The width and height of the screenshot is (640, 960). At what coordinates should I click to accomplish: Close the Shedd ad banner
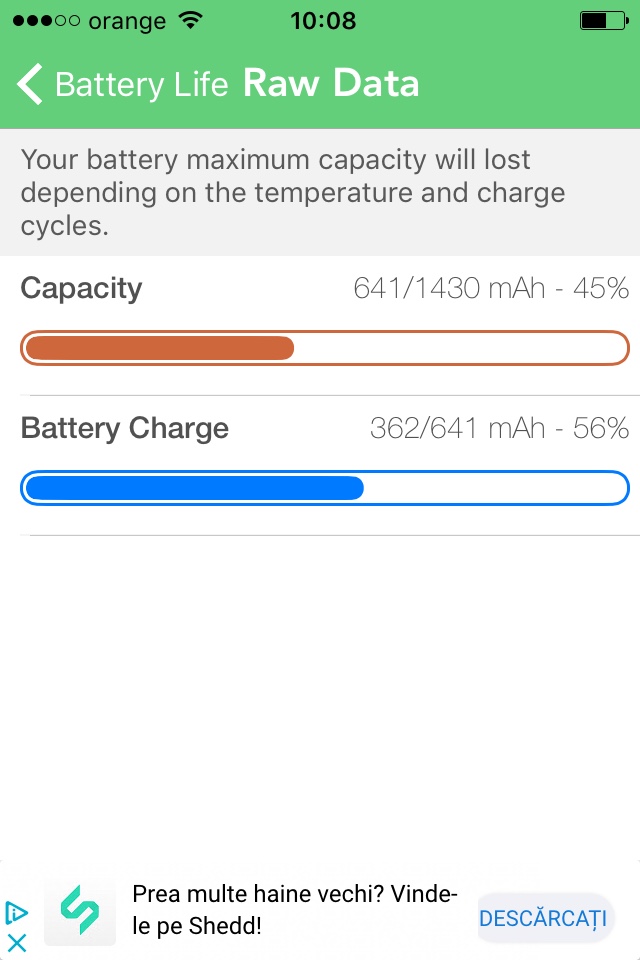click(x=17, y=942)
